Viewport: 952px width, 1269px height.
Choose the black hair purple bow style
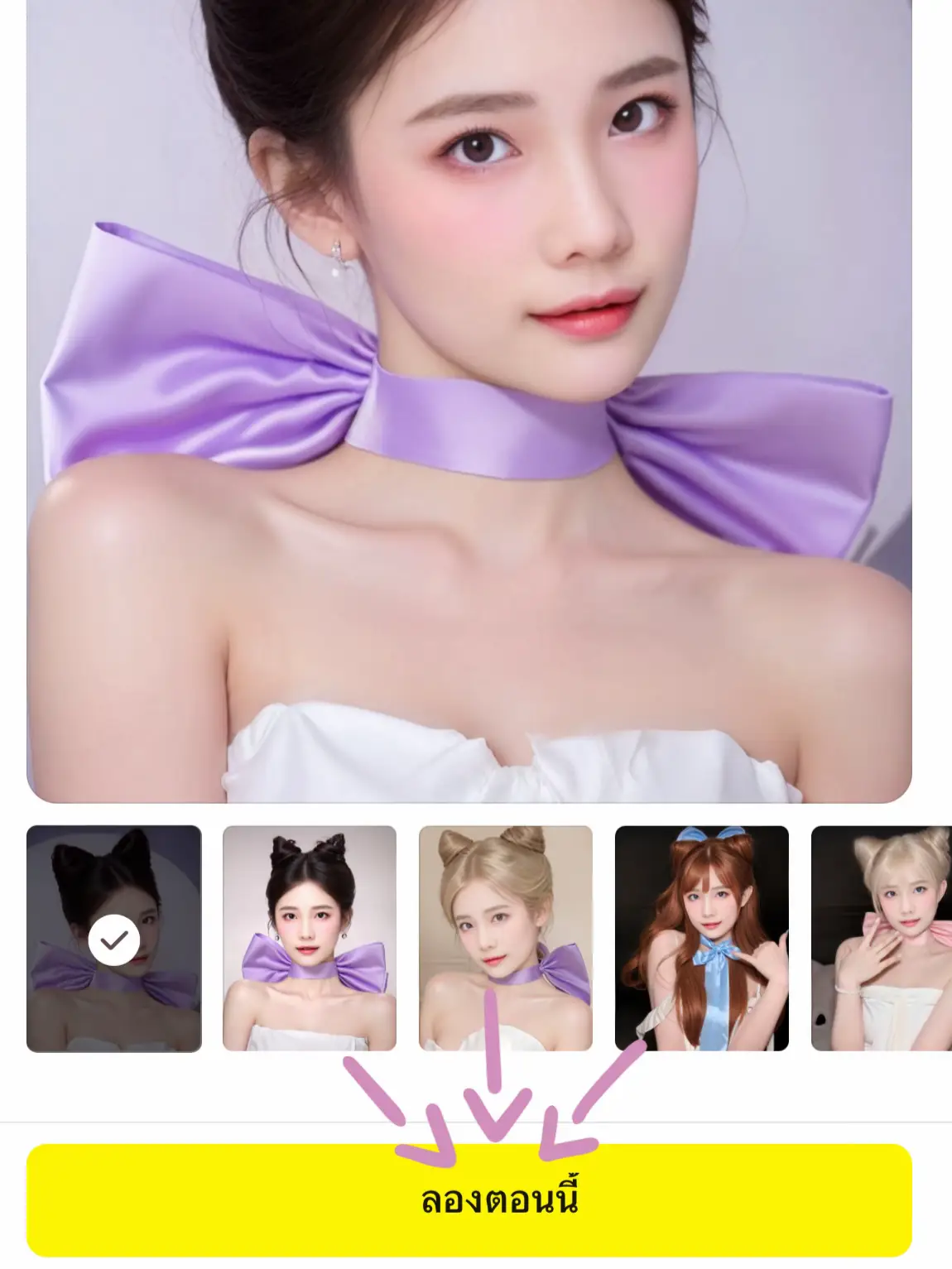310,939
